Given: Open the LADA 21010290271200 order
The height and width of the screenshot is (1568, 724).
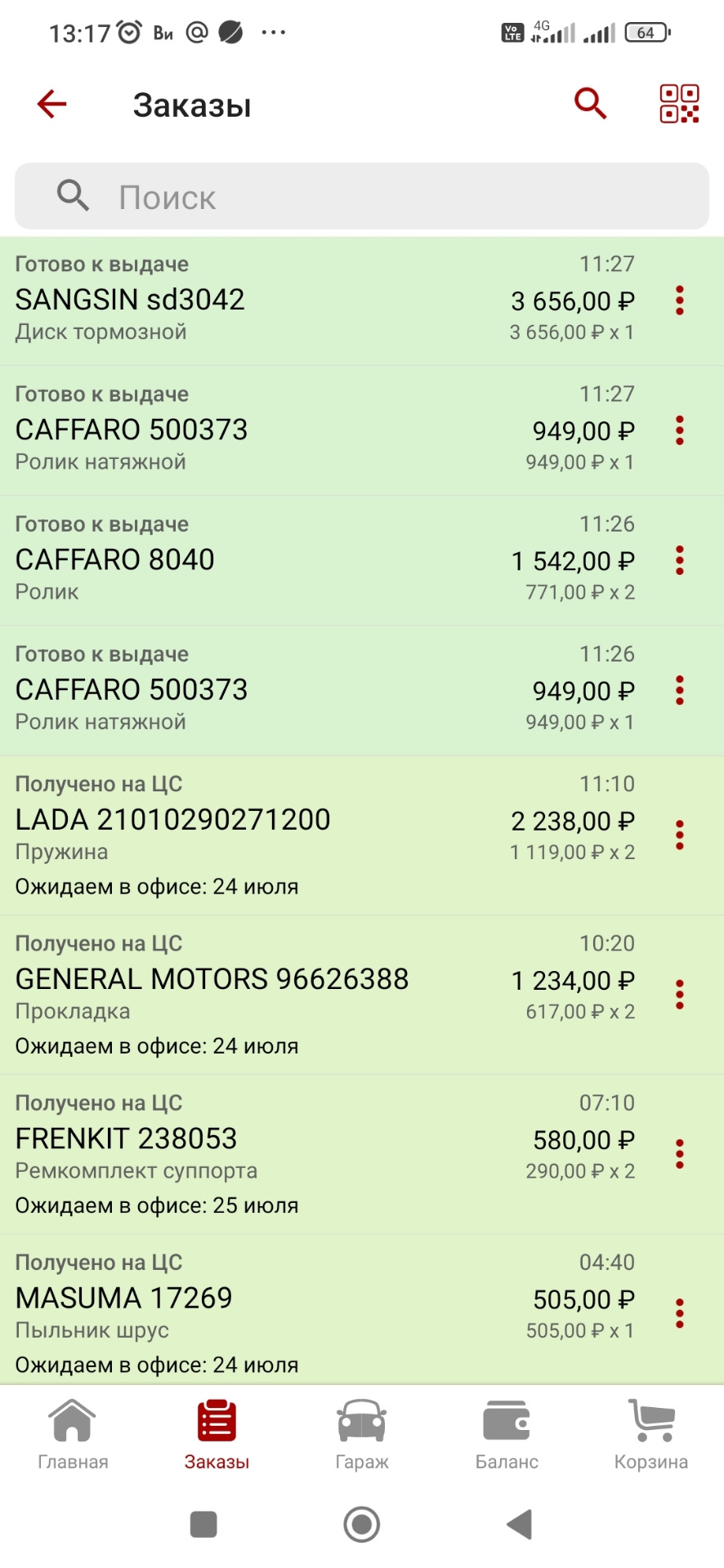Looking at the screenshot, I should (x=245, y=835).
